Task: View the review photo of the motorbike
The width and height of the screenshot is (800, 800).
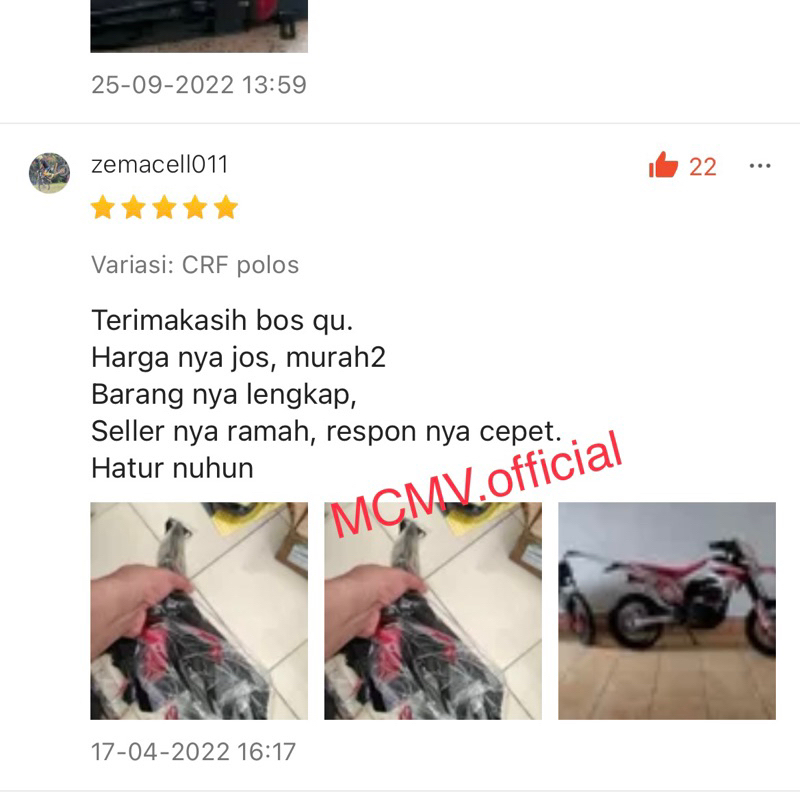Action: tap(666, 610)
